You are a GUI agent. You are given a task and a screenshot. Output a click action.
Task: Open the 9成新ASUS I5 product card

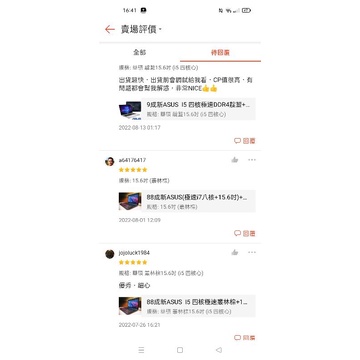187,109
